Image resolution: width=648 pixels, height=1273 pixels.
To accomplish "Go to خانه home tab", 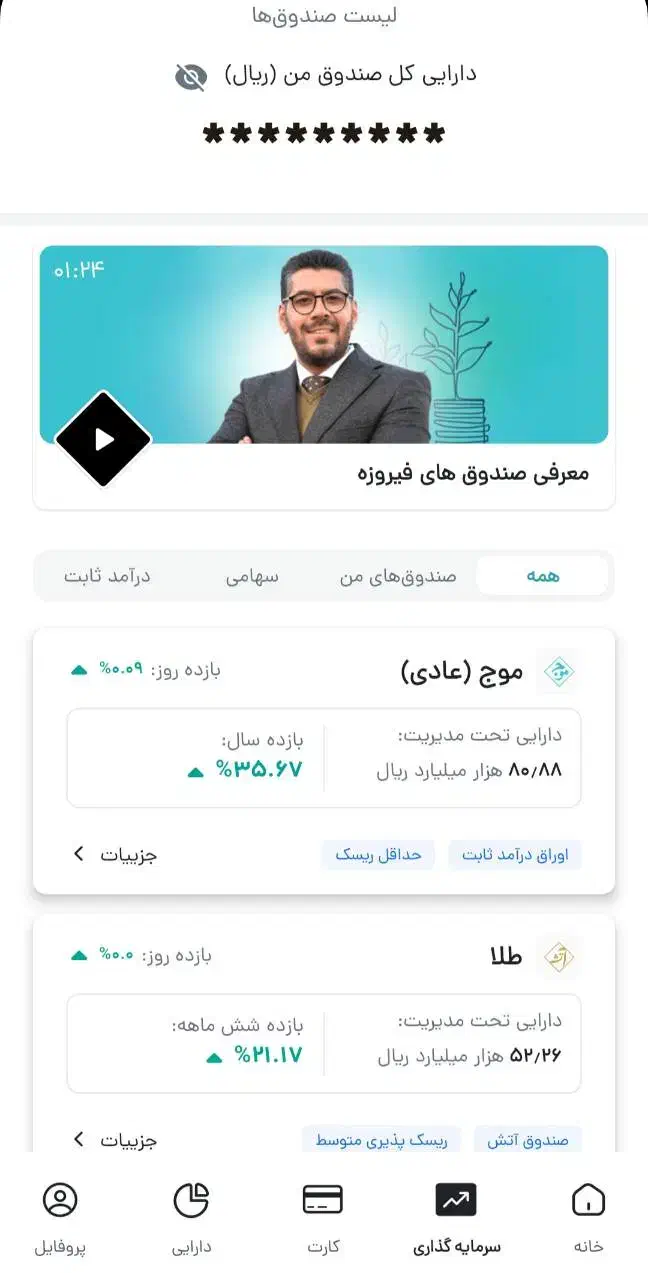I will tap(588, 1216).
